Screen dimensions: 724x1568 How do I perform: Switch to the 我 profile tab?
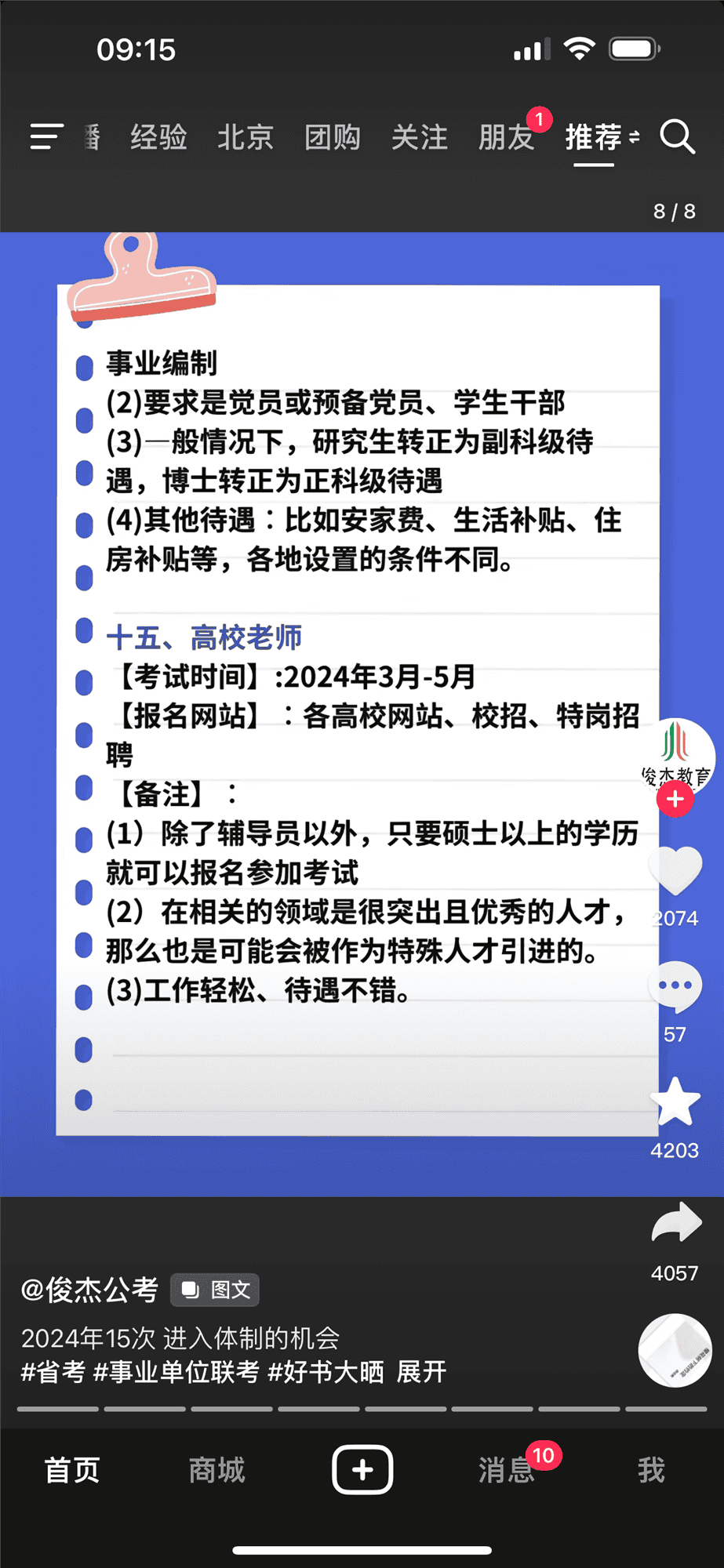pyautogui.click(x=651, y=1470)
